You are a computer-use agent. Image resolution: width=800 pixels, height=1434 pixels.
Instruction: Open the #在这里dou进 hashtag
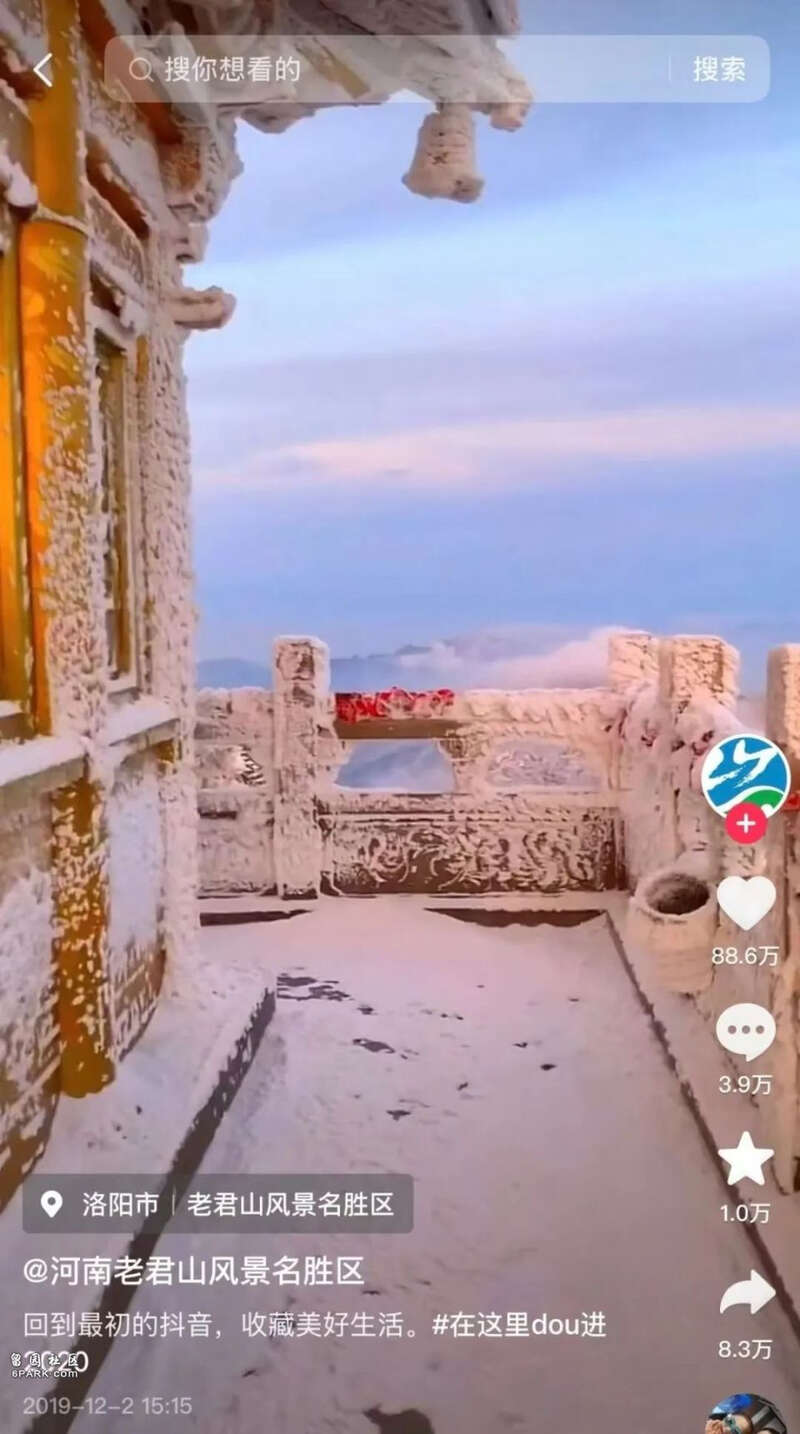(x=519, y=1325)
